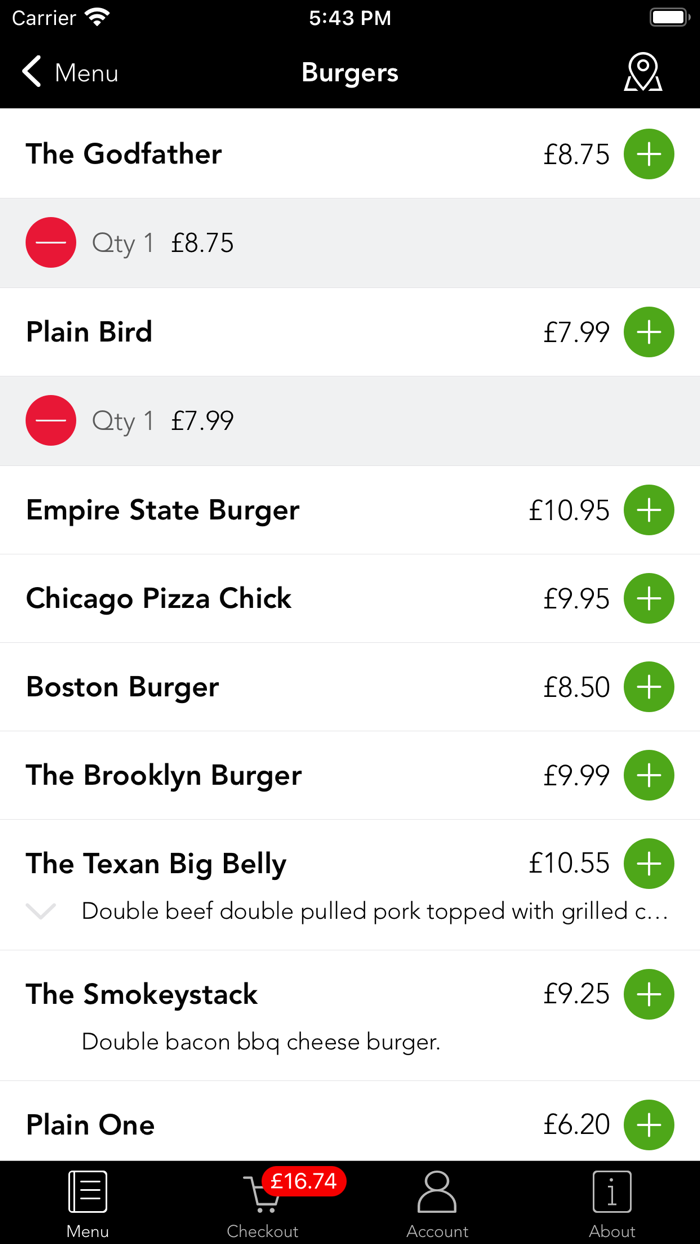Expand The Texan Big Belly description
The height and width of the screenshot is (1244, 700).
(41, 911)
